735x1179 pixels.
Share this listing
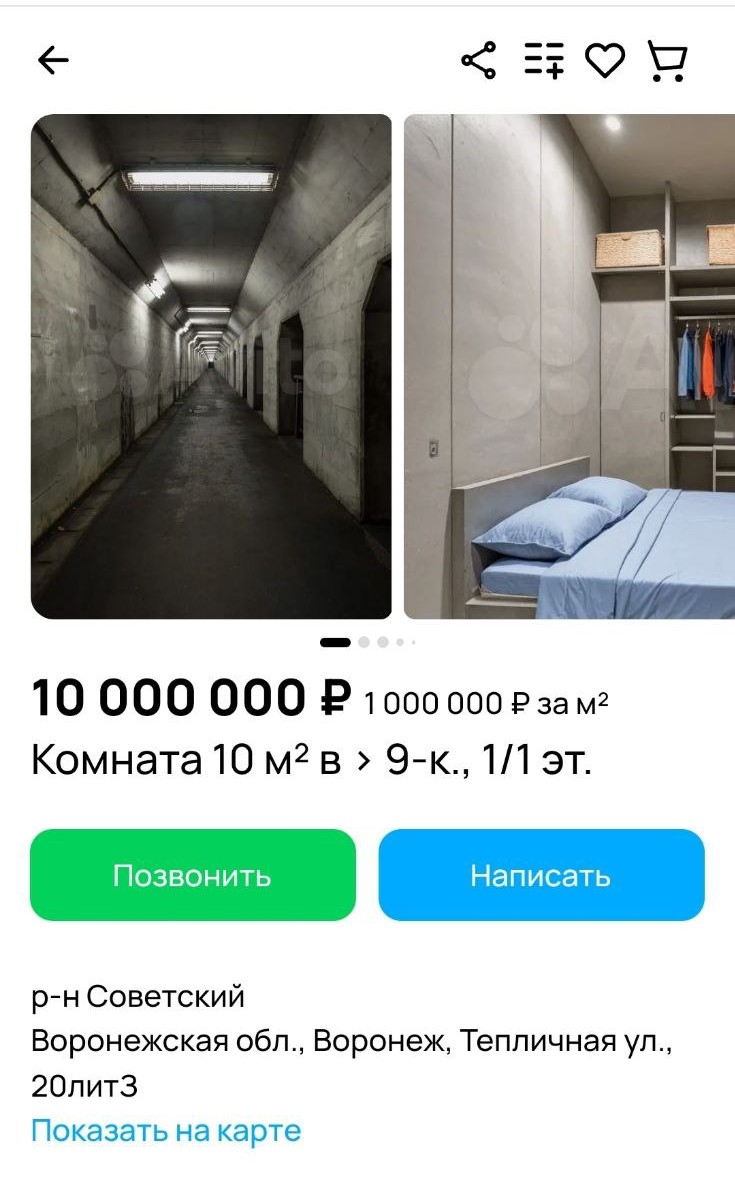(x=479, y=61)
